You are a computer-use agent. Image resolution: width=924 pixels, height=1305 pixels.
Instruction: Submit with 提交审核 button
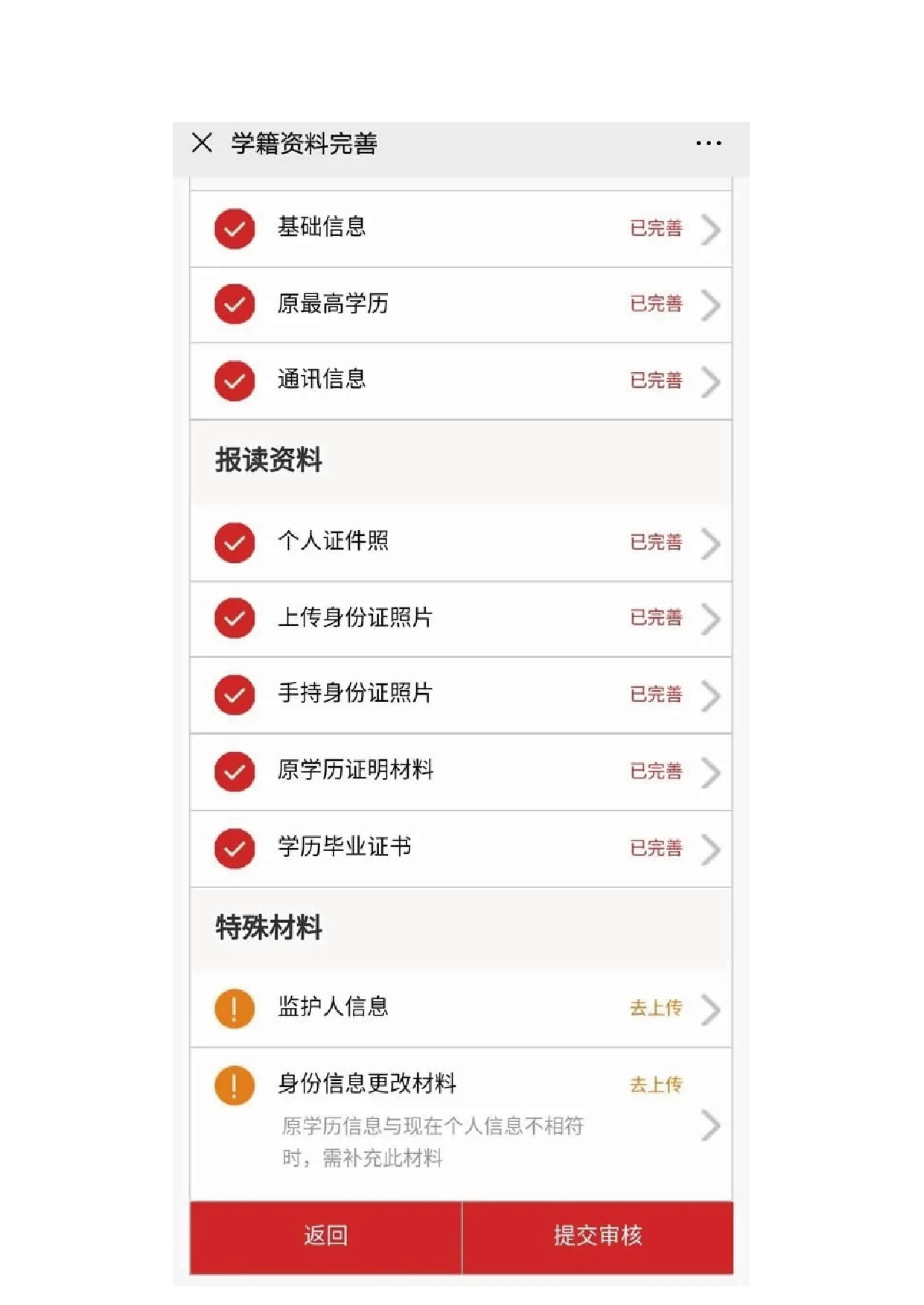[x=598, y=1236]
